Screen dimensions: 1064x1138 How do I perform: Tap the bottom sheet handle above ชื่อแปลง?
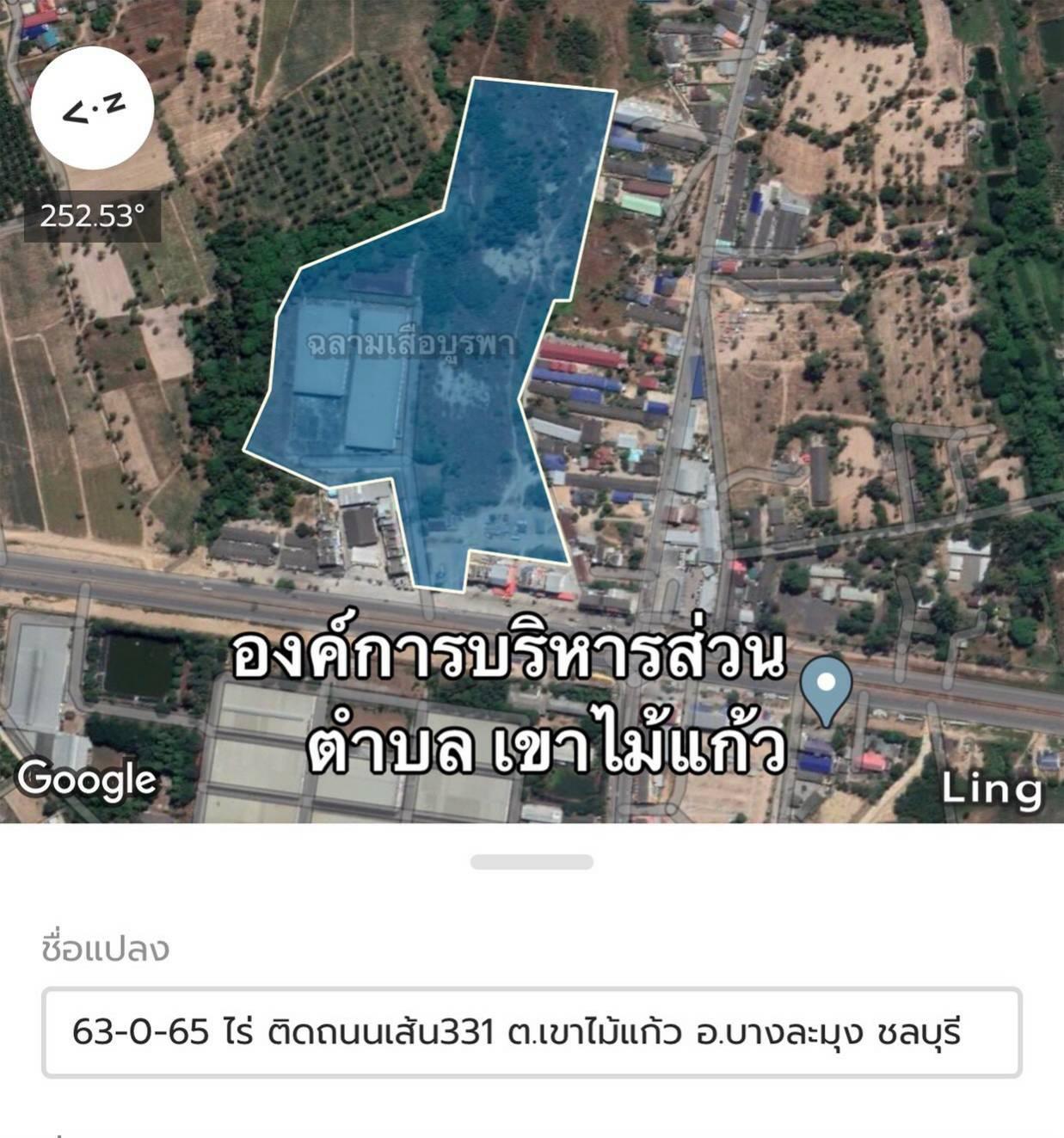point(532,862)
